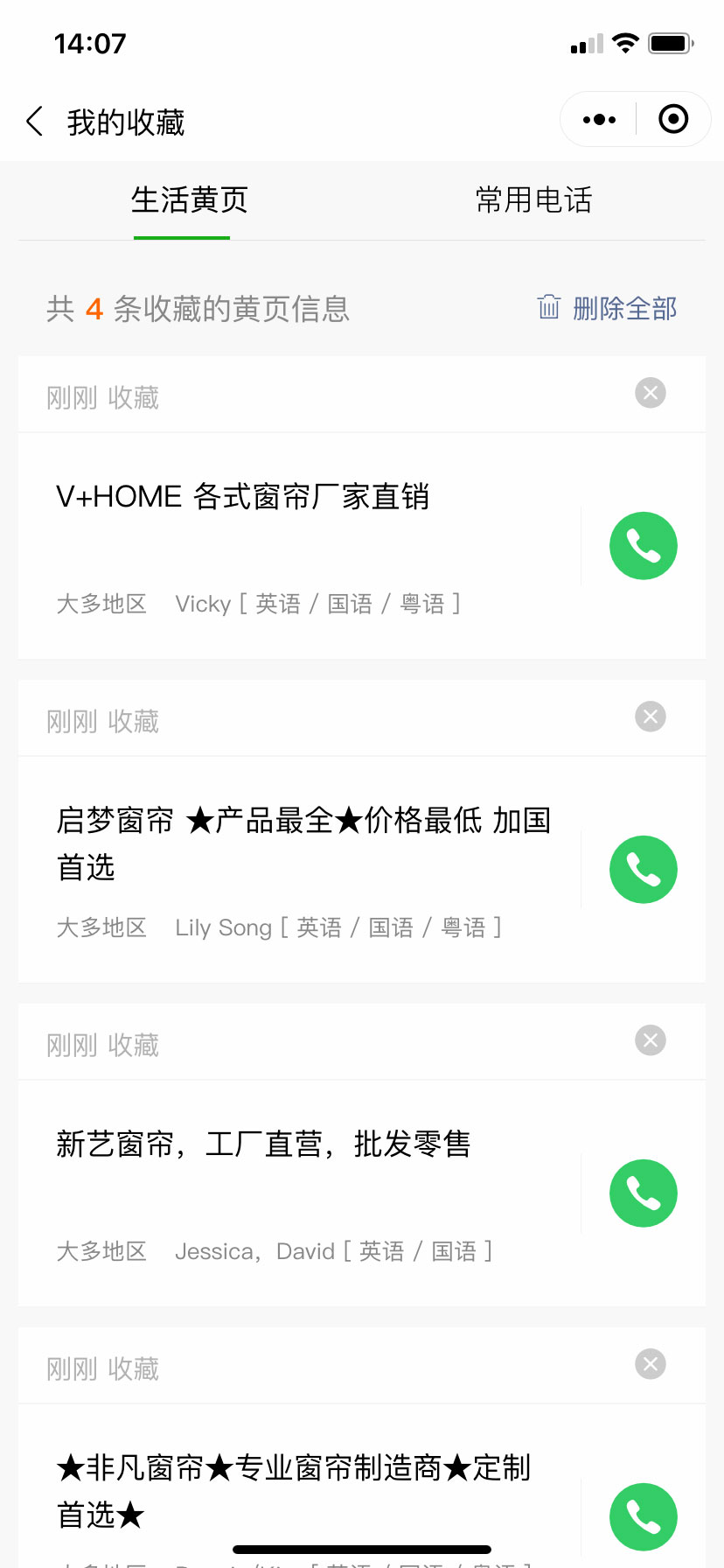Tap 删除全部 to delete all favorites
The width and height of the screenshot is (724, 1568).
pos(608,308)
